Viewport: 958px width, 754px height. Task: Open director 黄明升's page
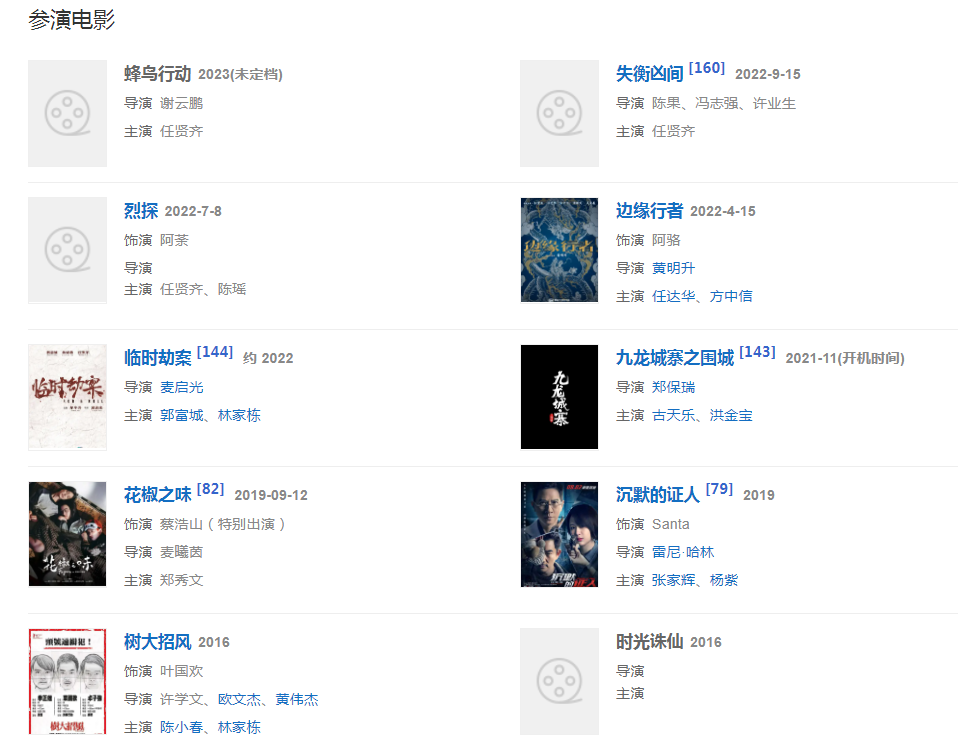673,268
